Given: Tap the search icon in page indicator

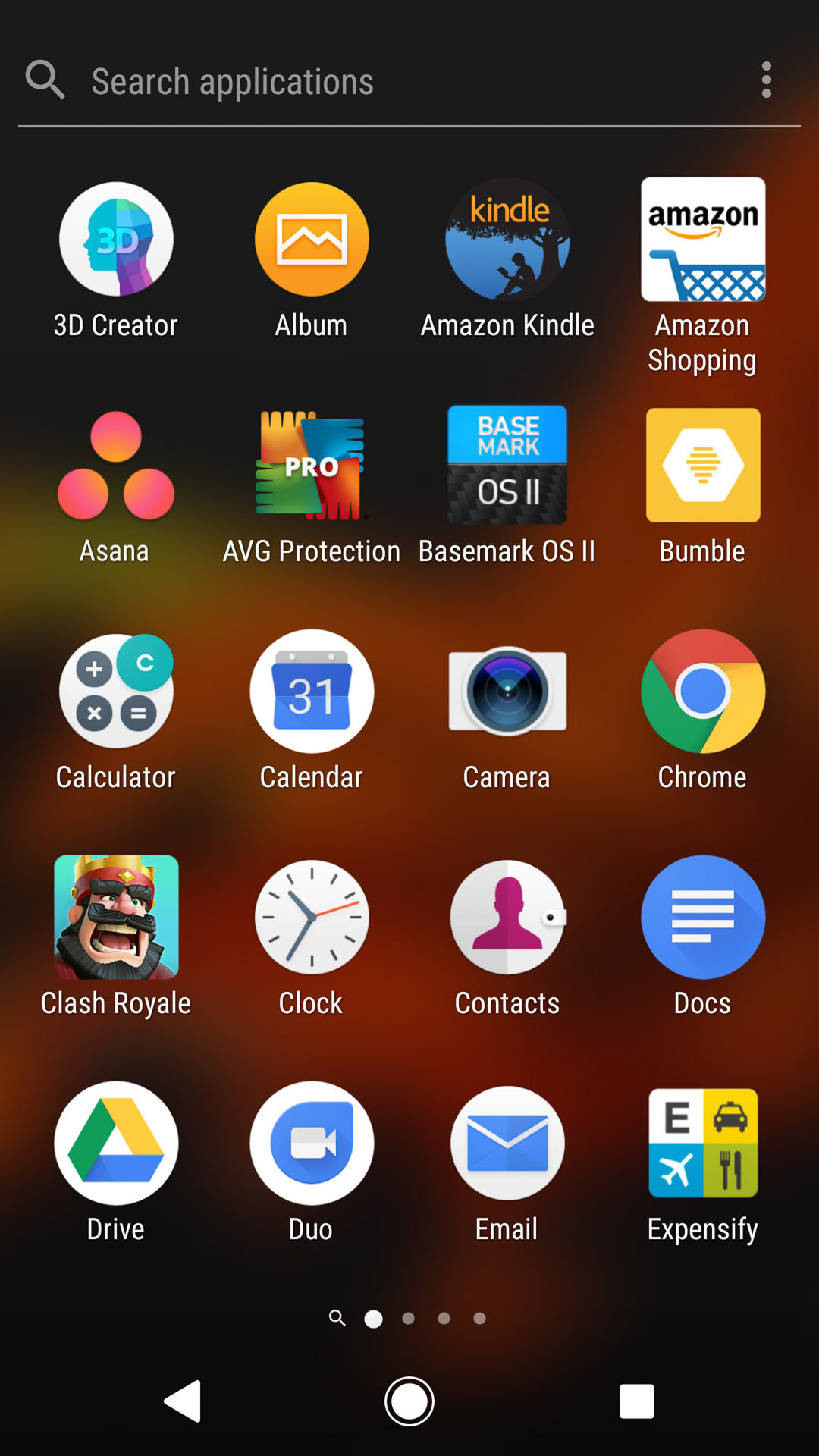Looking at the screenshot, I should (337, 1318).
